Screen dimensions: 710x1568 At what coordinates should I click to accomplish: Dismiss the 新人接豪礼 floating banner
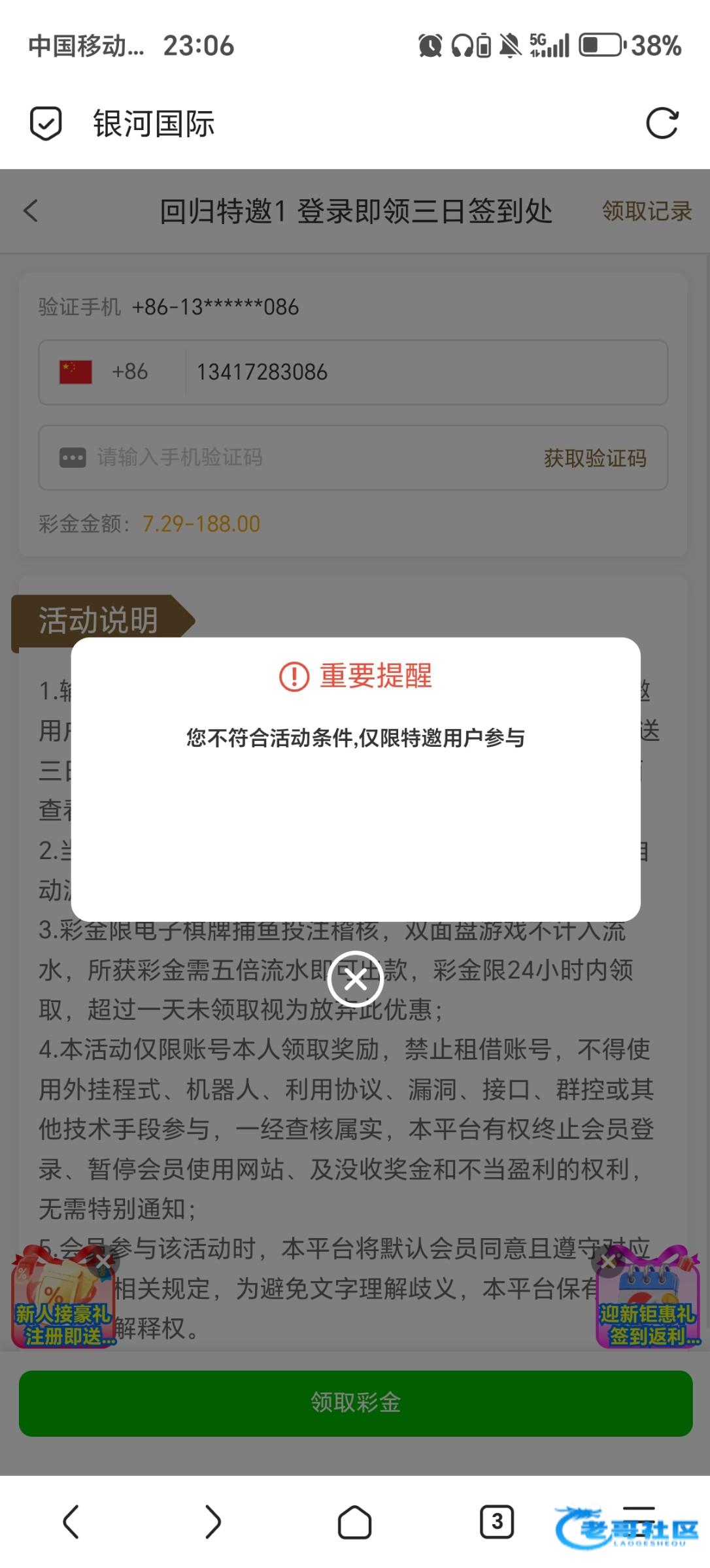[x=103, y=1262]
